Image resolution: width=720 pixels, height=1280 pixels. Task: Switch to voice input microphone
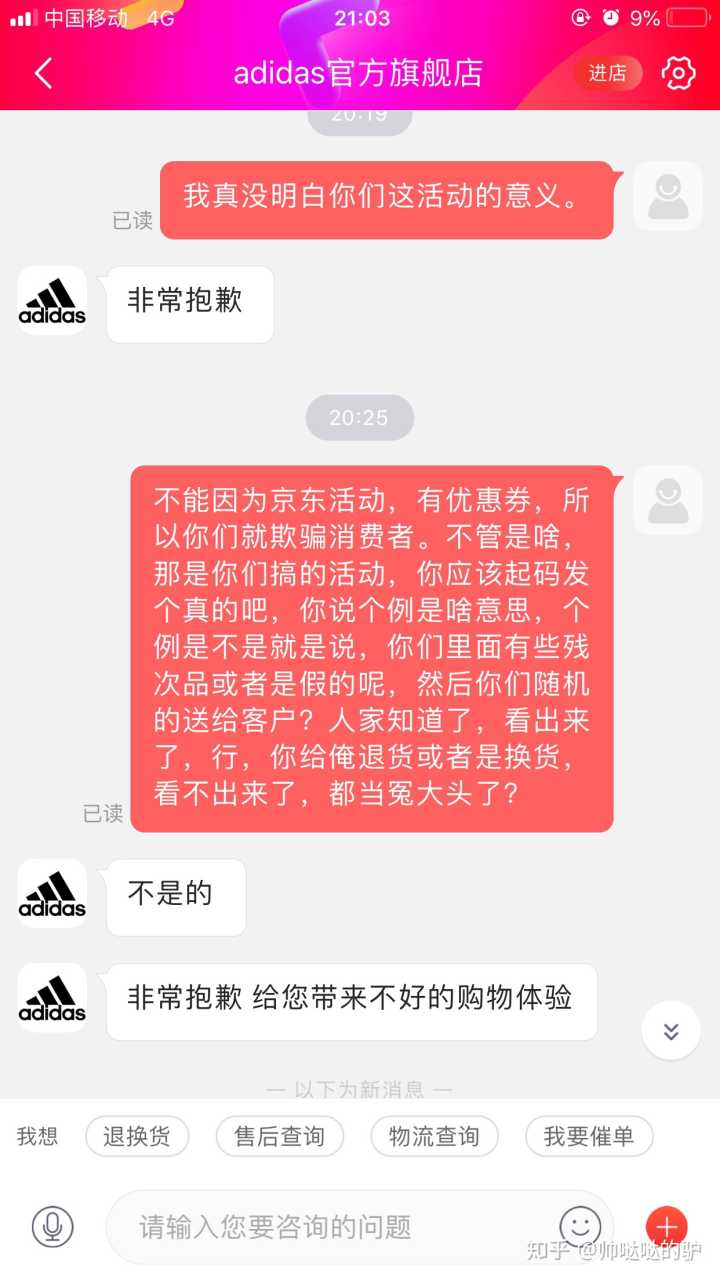tap(52, 1226)
